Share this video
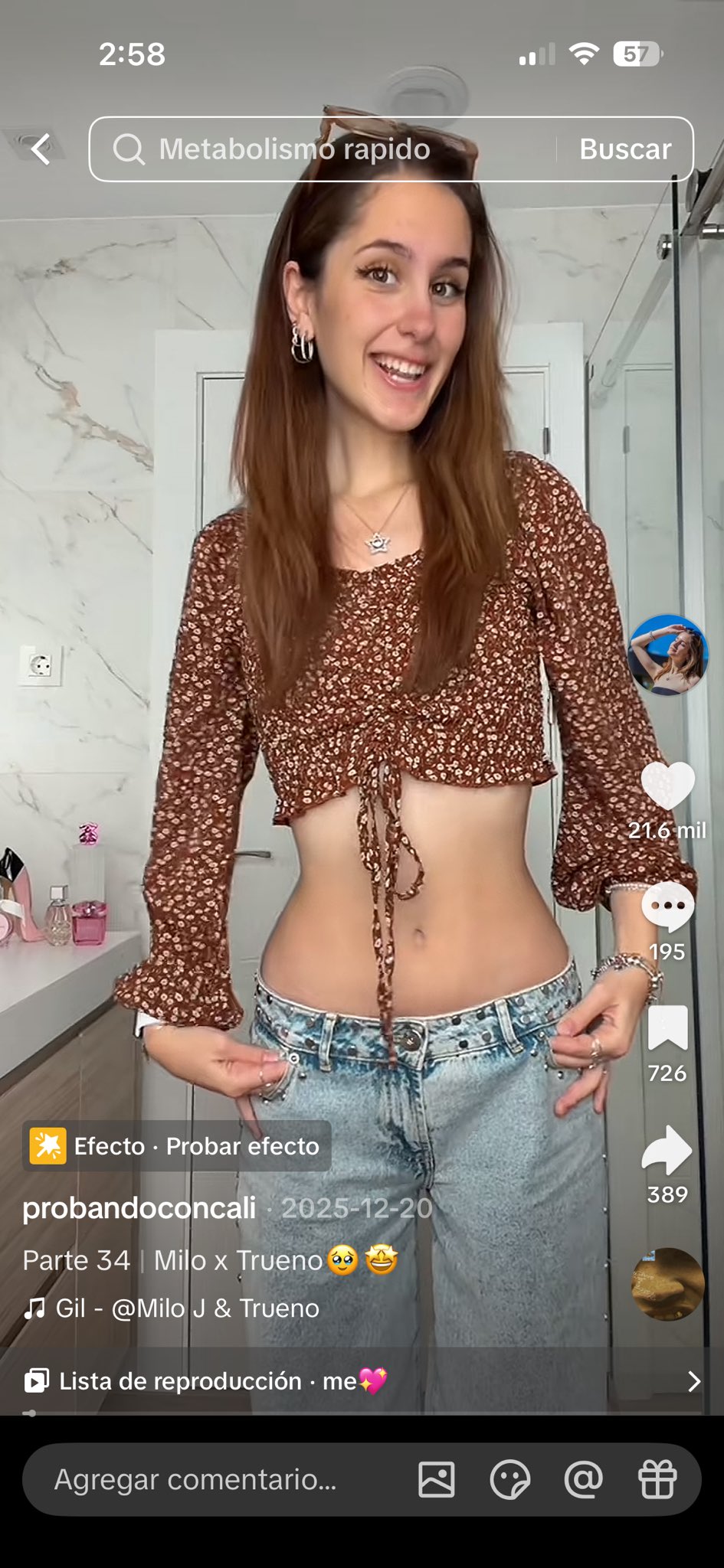724x1568 pixels. pyautogui.click(x=667, y=1150)
